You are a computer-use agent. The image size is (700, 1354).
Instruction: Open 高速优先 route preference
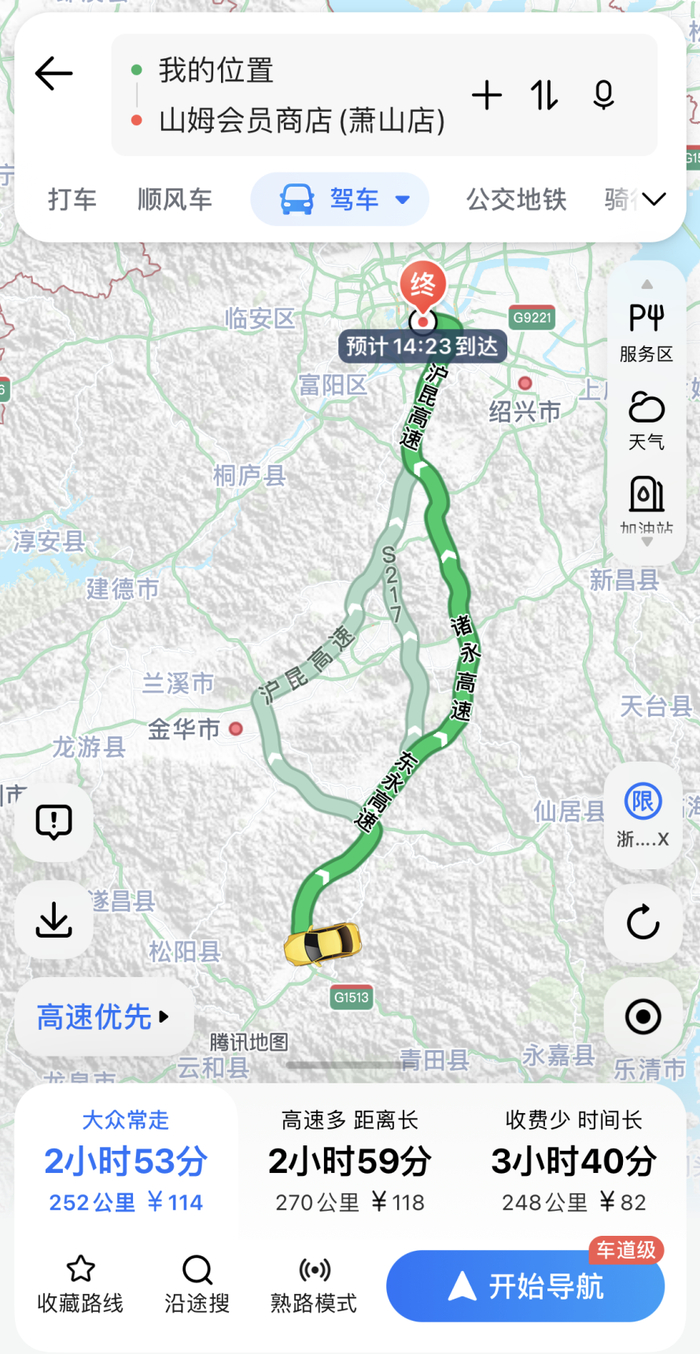[103, 1017]
